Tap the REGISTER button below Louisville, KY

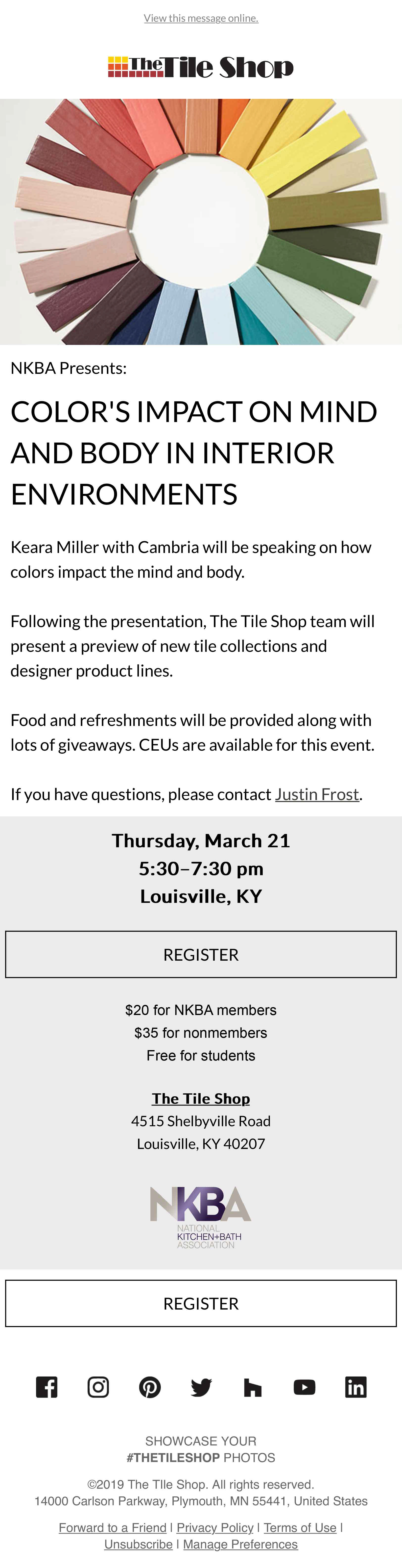[x=201, y=954]
